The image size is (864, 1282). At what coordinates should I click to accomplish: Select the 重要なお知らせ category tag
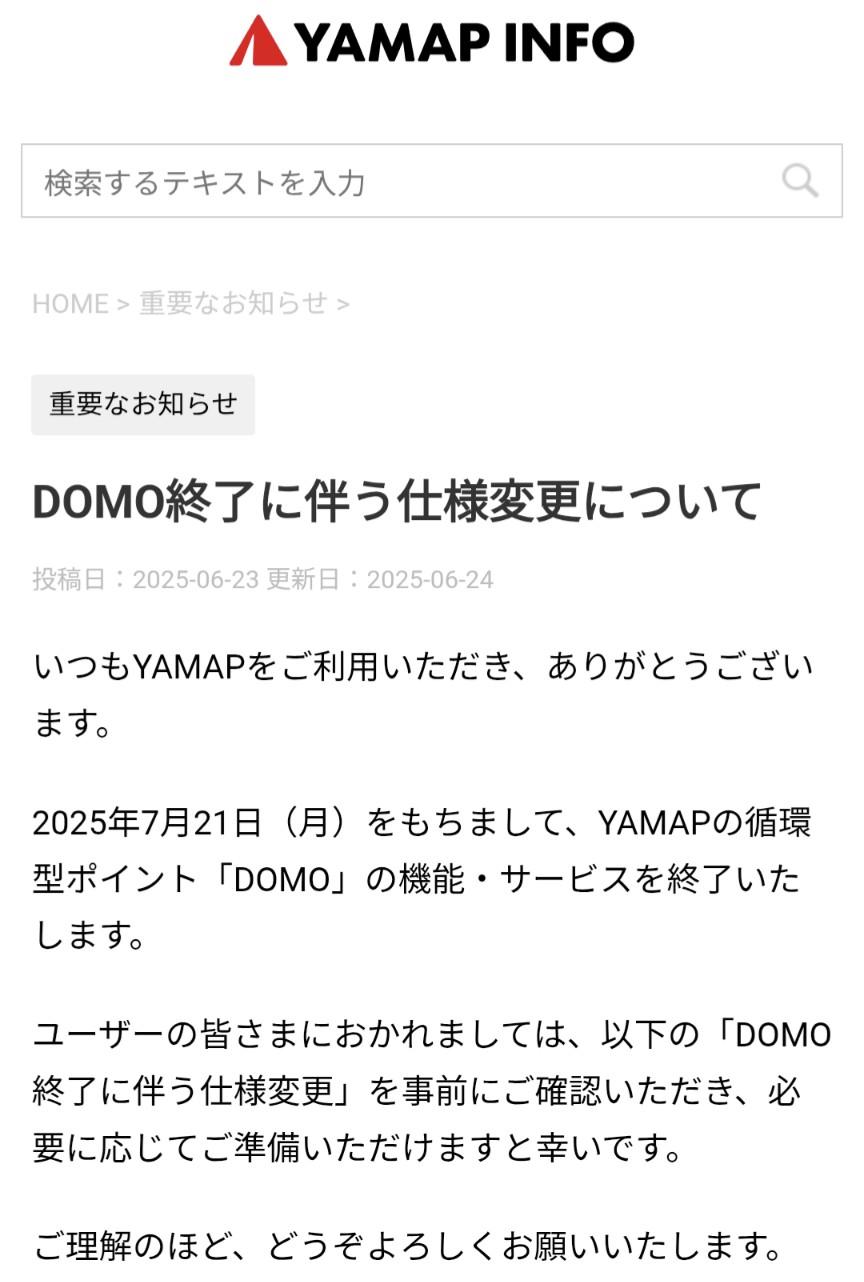[x=142, y=404]
